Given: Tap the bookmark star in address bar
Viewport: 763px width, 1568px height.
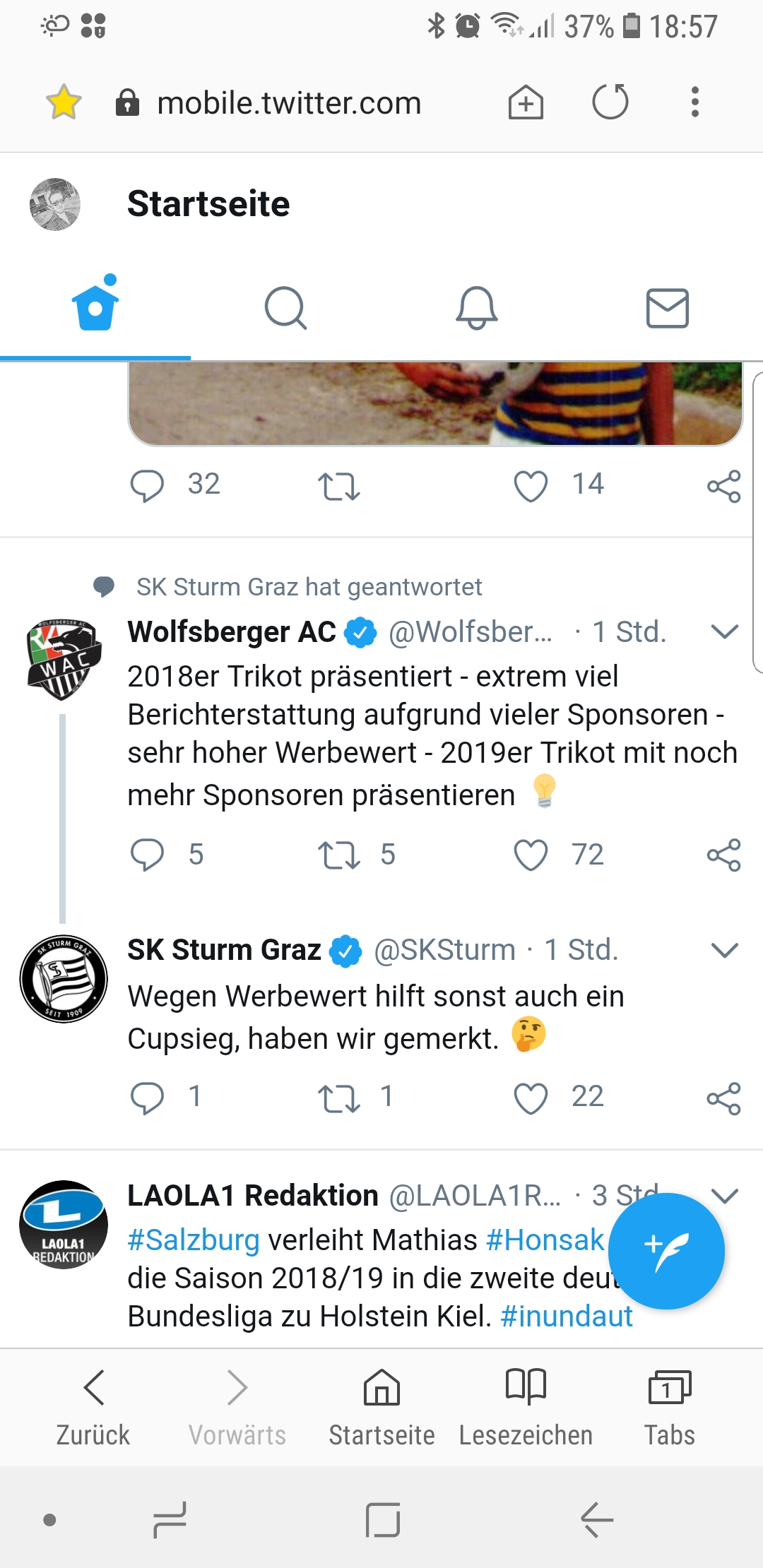Looking at the screenshot, I should (64, 102).
